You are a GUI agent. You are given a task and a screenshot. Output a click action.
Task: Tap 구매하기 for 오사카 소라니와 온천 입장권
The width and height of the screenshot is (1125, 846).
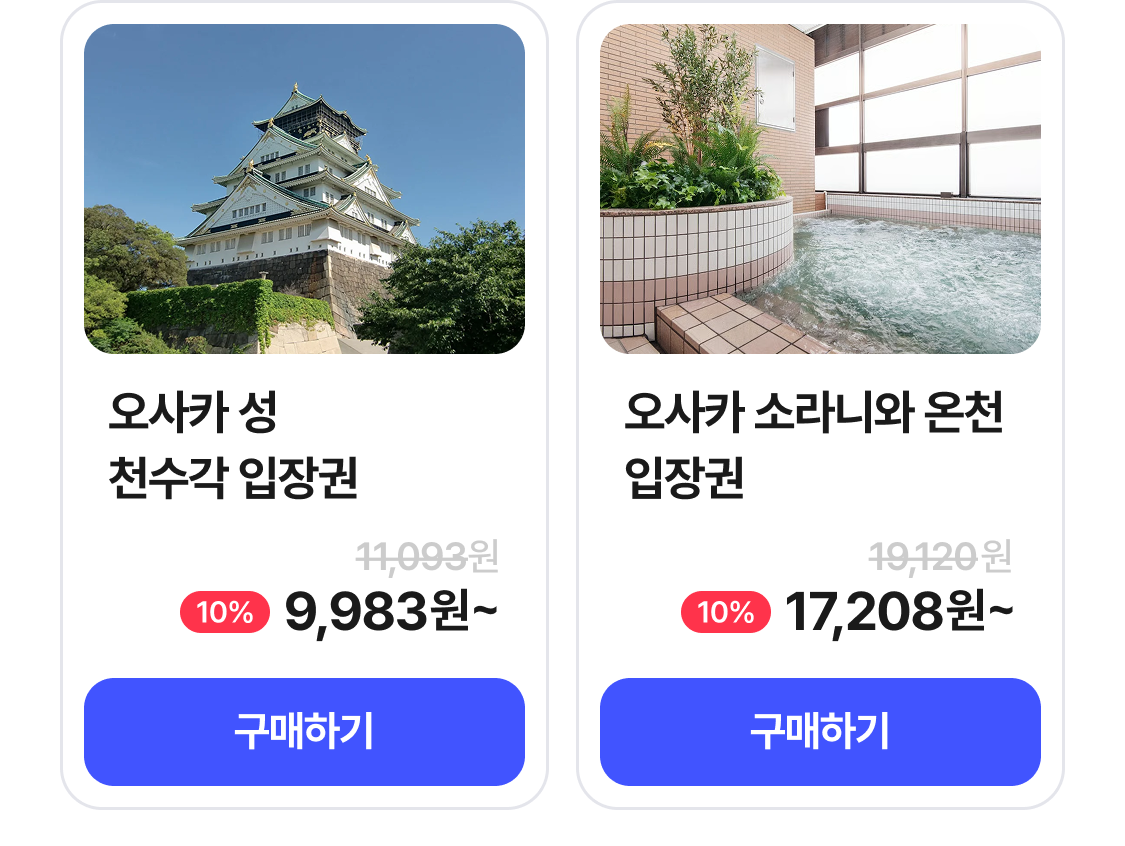point(820,732)
